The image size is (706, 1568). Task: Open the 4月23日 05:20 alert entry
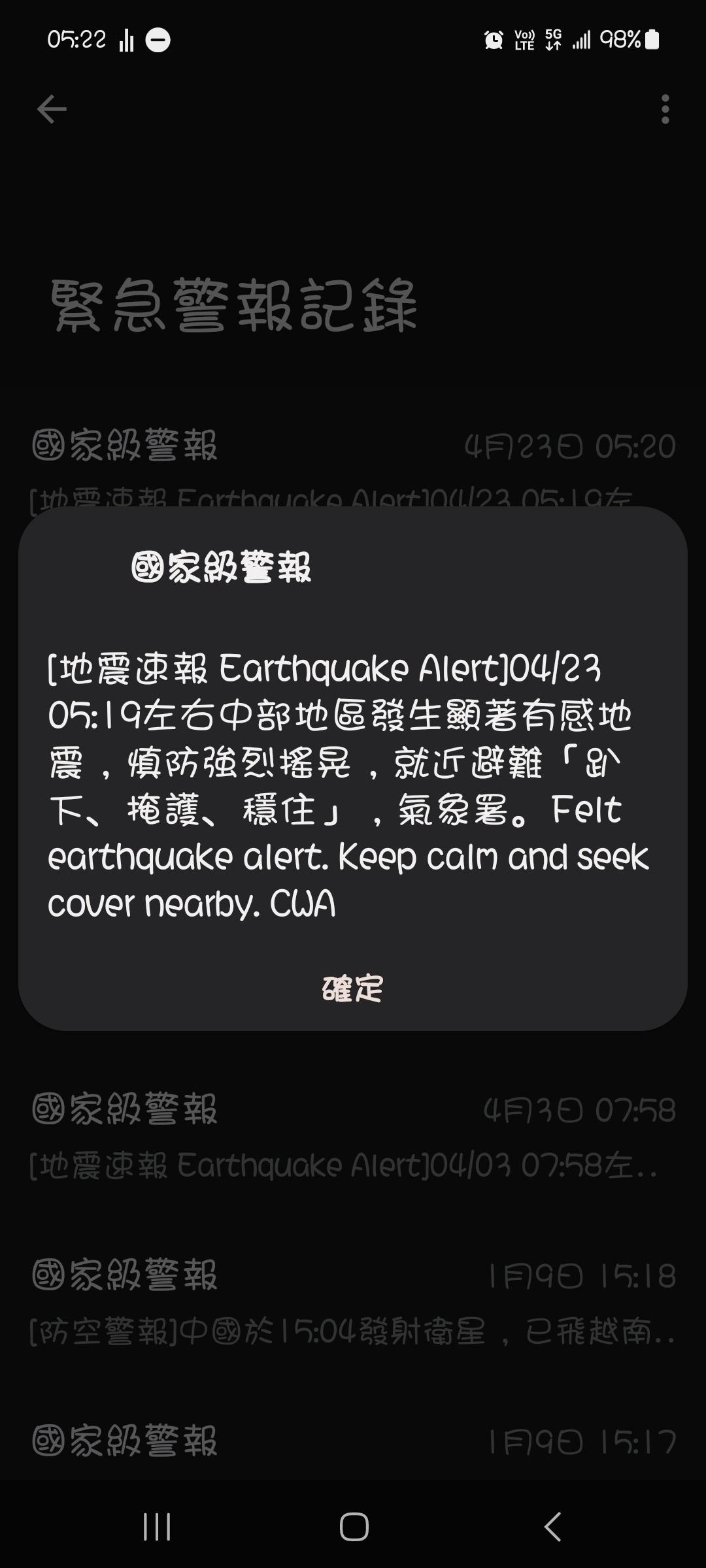pyautogui.click(x=353, y=457)
